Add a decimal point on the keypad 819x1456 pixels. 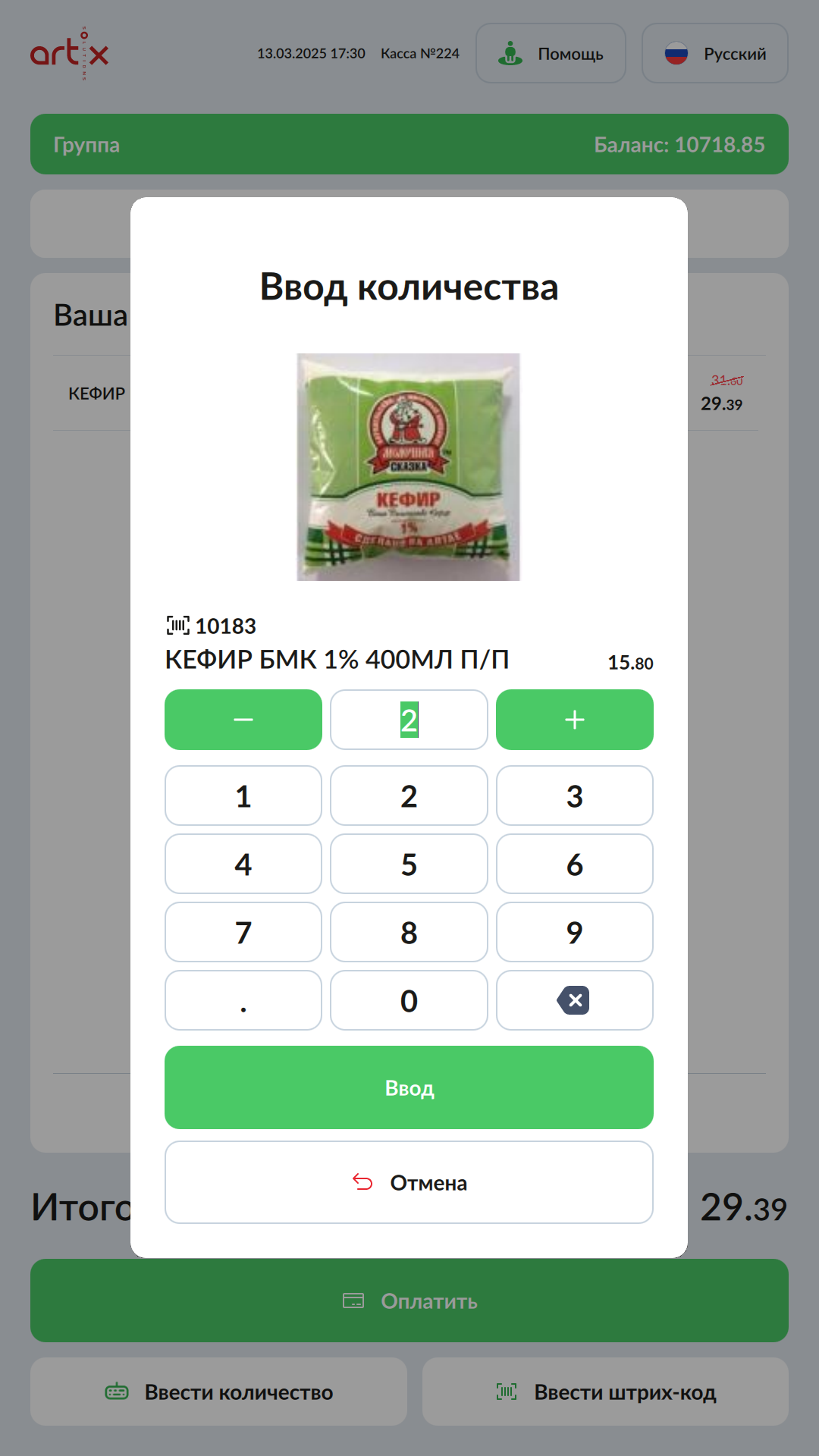243,1000
